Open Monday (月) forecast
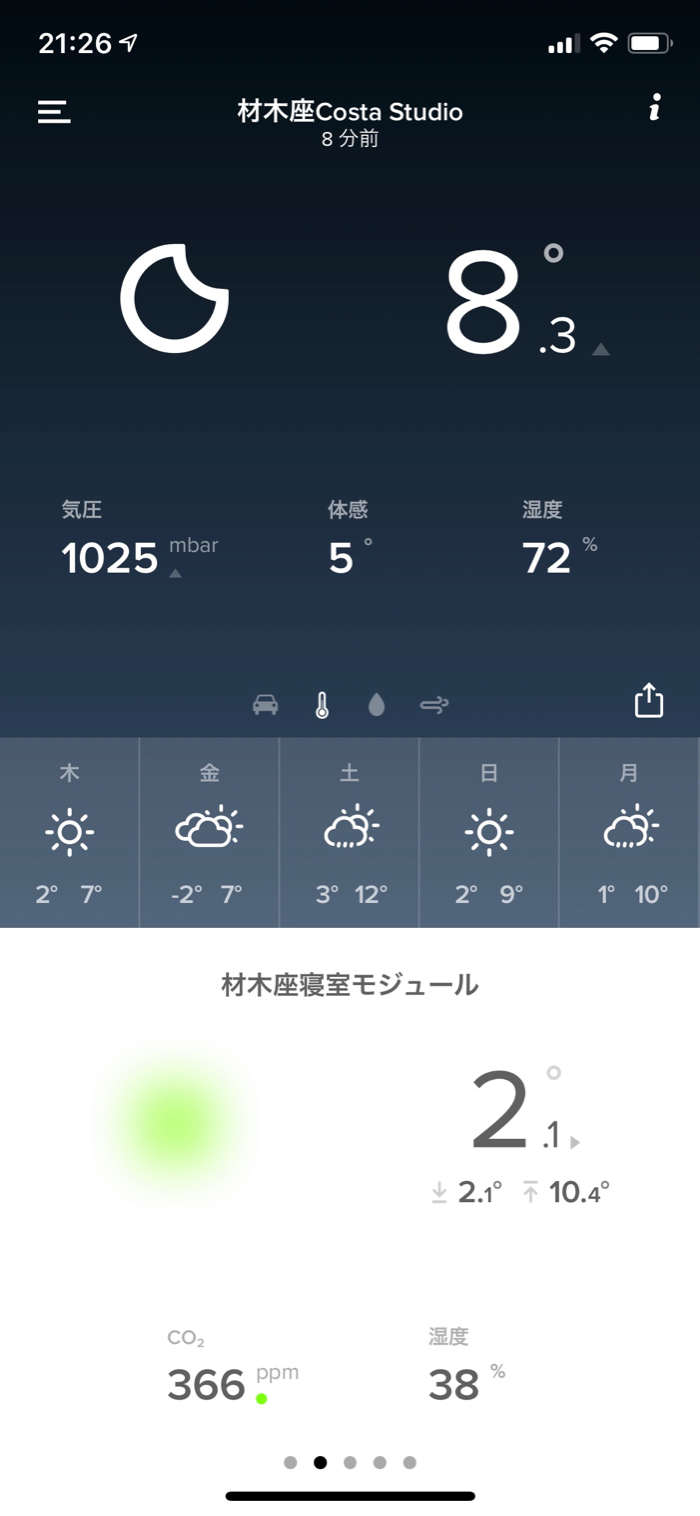Viewport: 700px width, 1516px height. tap(629, 832)
